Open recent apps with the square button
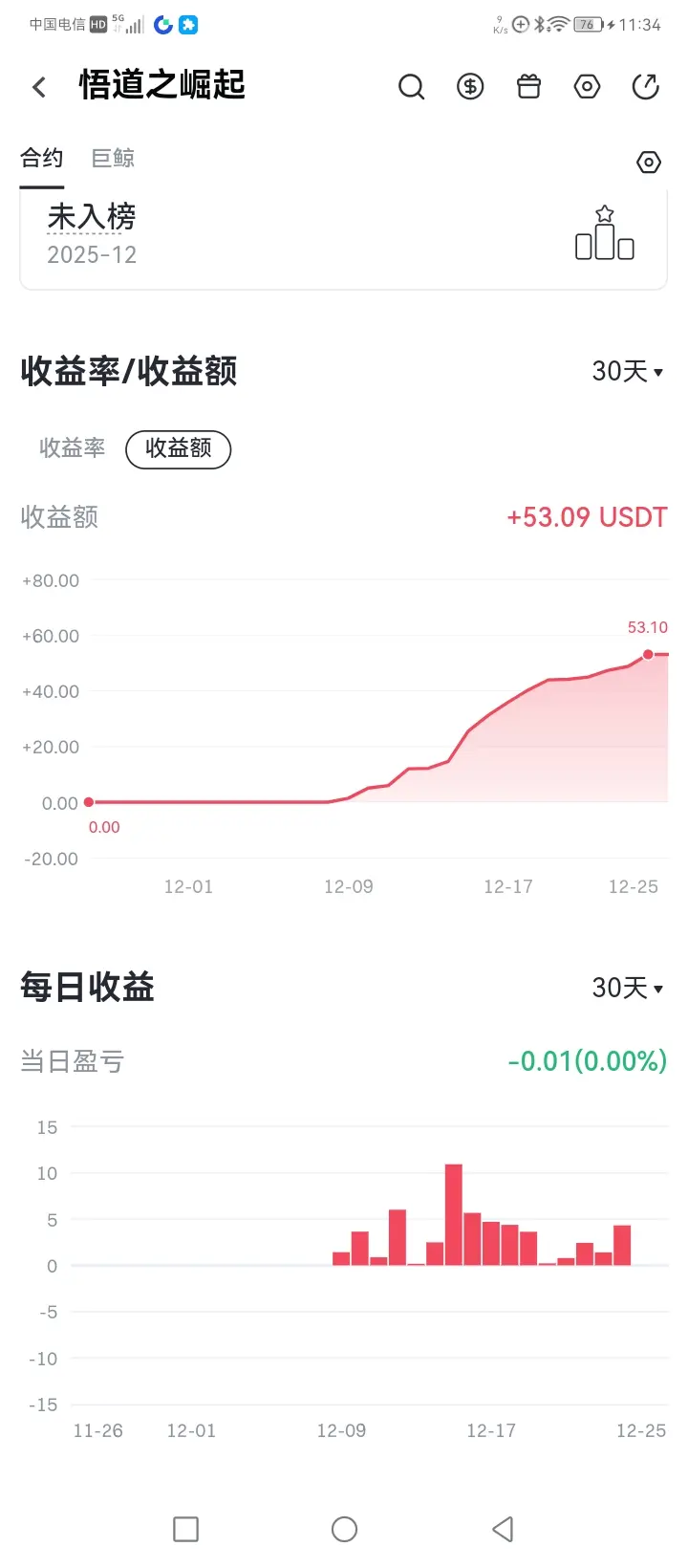Screen dimensions: 688x1568 [185, 1529]
